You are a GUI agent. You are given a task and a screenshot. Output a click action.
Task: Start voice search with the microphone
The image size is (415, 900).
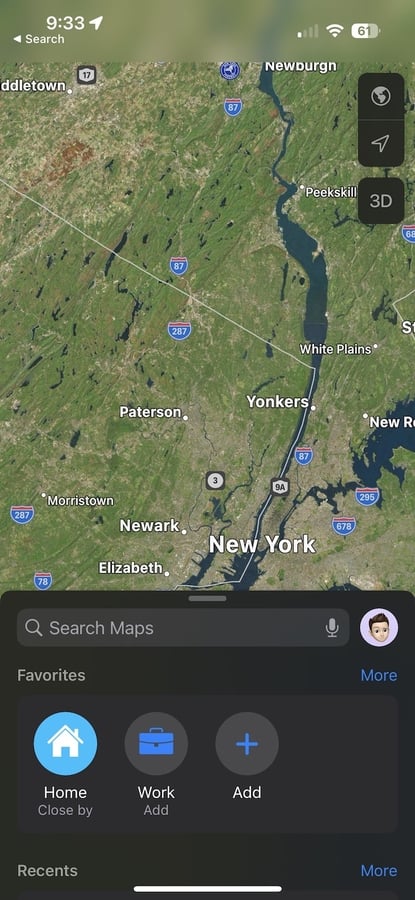(332, 628)
